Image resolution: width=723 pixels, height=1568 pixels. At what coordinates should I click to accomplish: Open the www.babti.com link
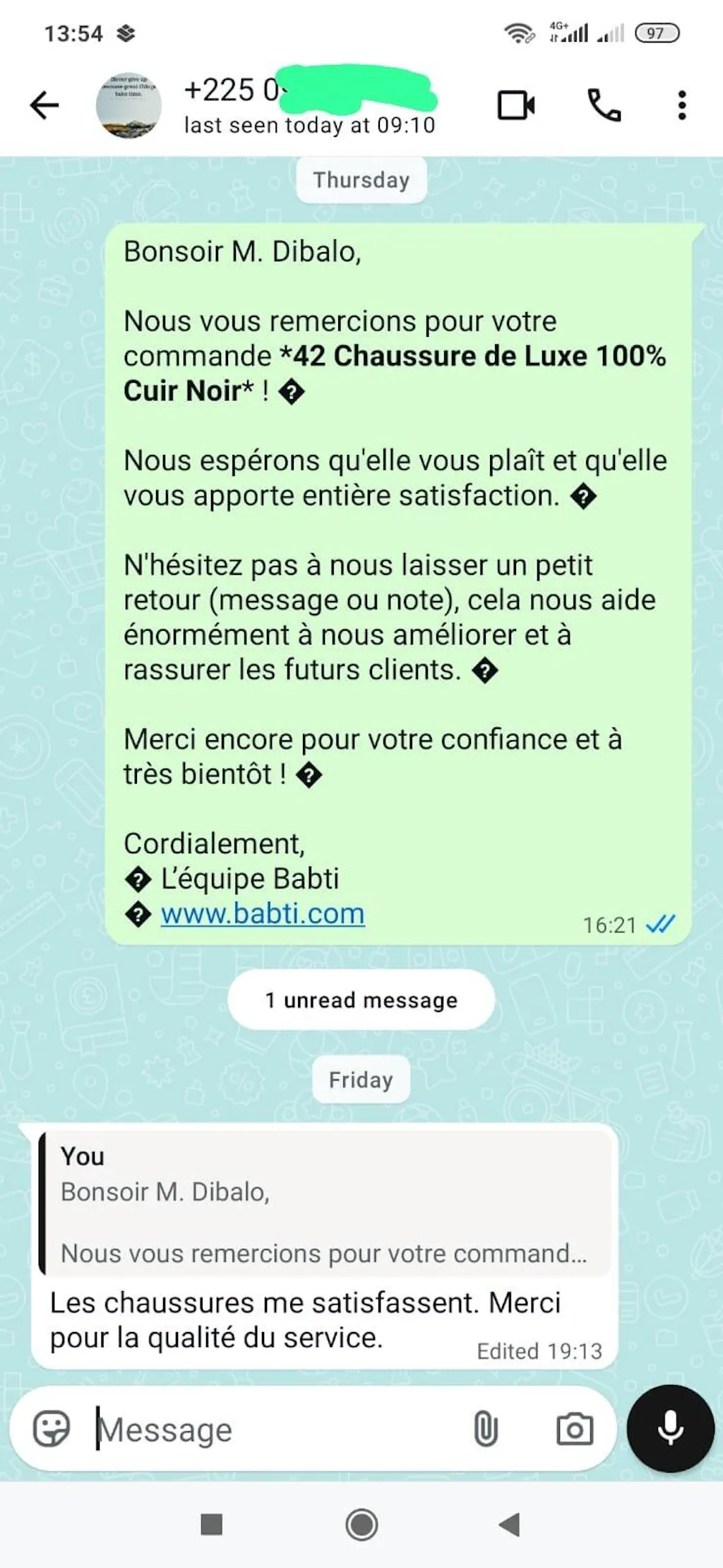click(x=263, y=914)
